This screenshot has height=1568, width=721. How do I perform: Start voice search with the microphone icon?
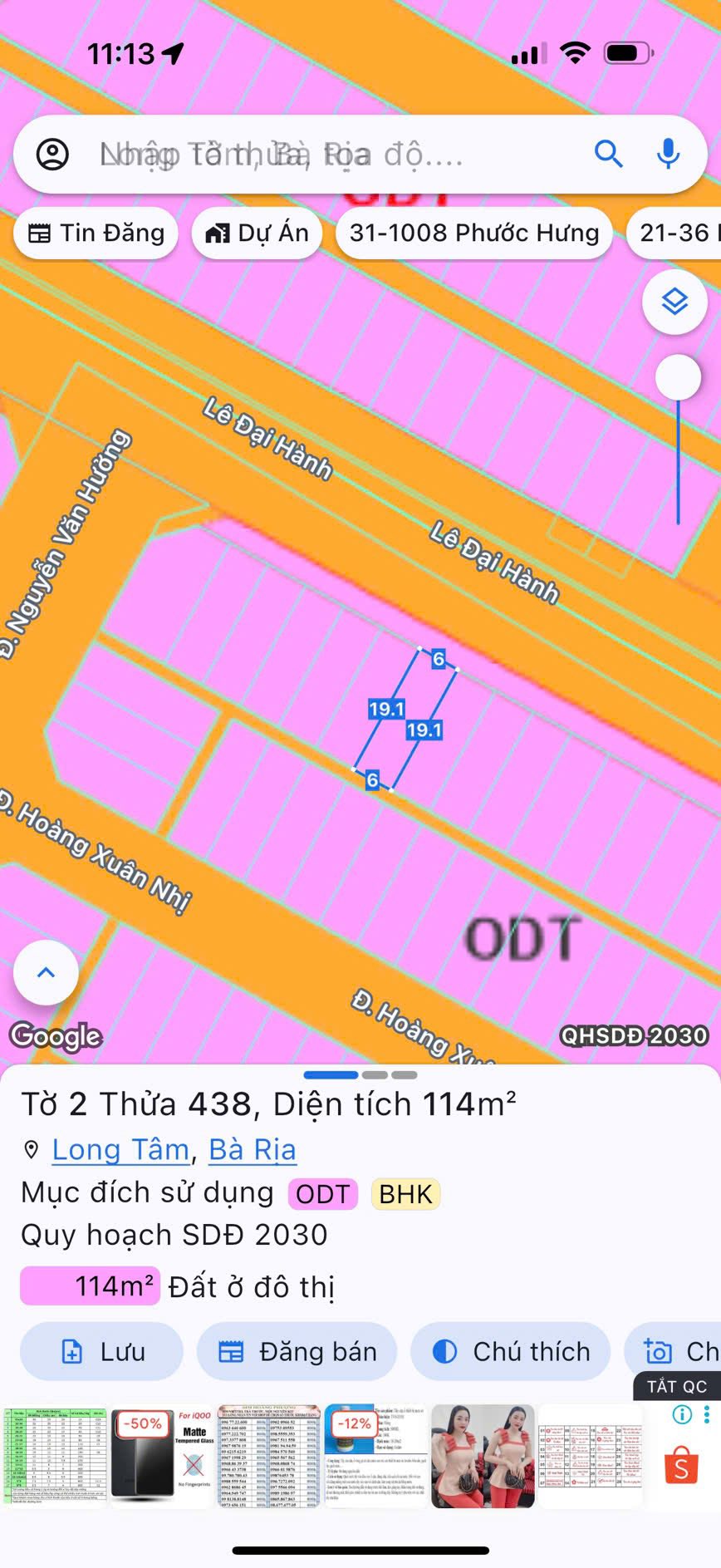point(667,154)
